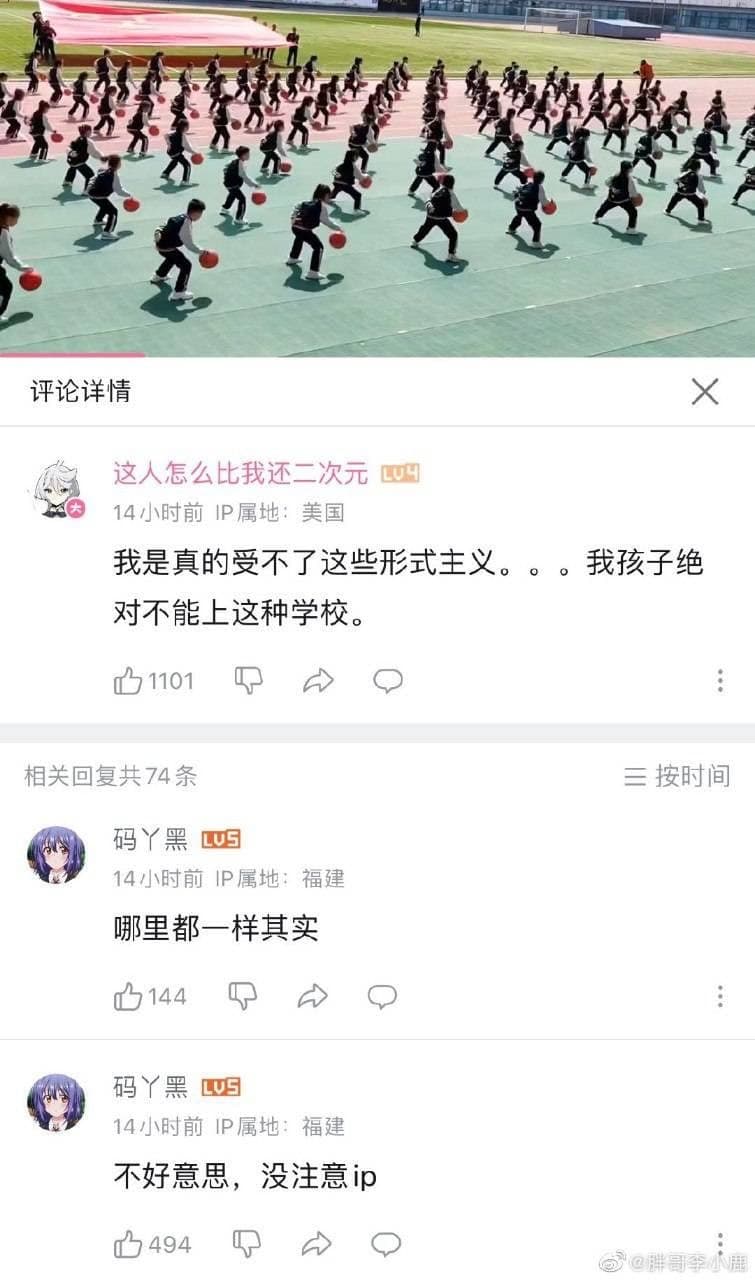Open overflow menu for 哪里都一样其实 reply
Screen dimensions: 755x1280
[720, 996]
